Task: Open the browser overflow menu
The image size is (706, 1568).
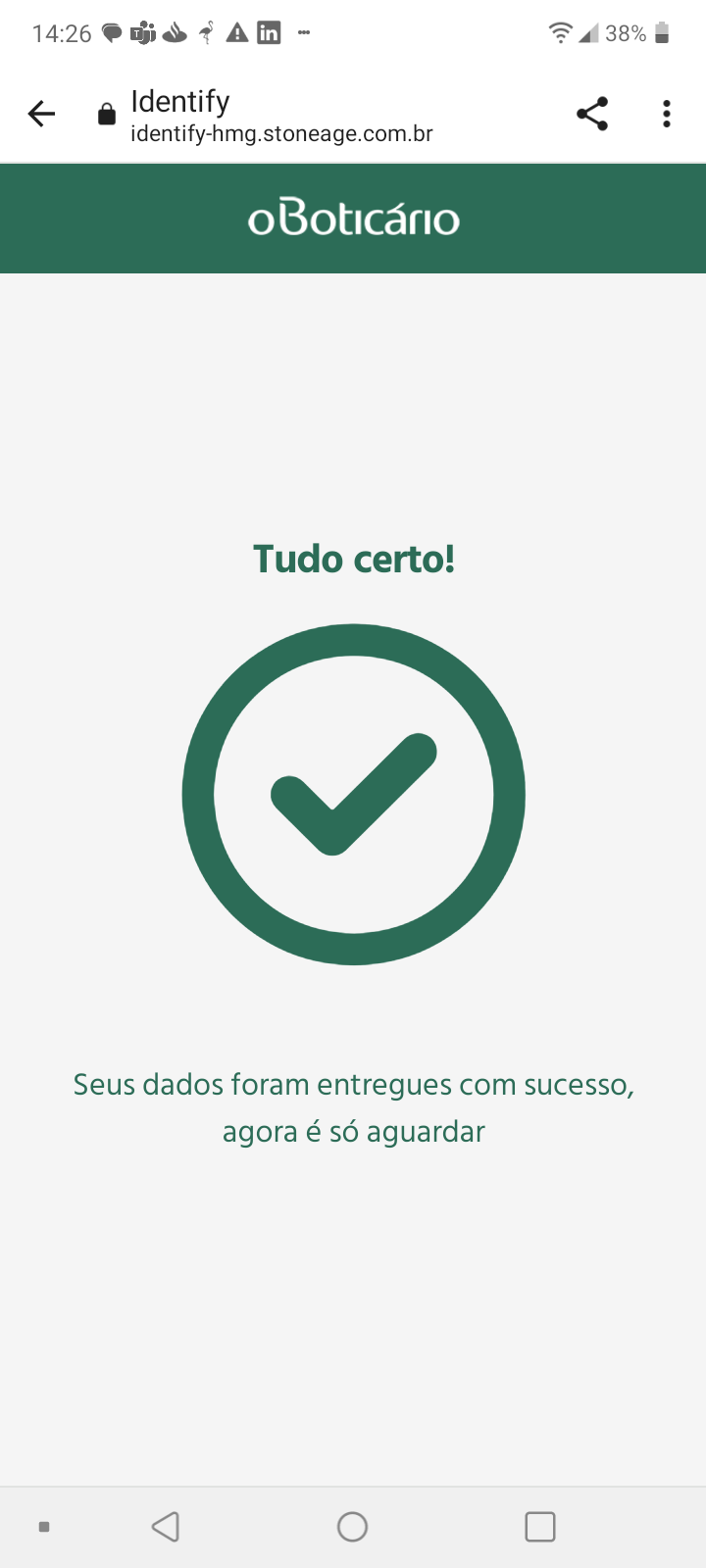Action: coord(667,114)
